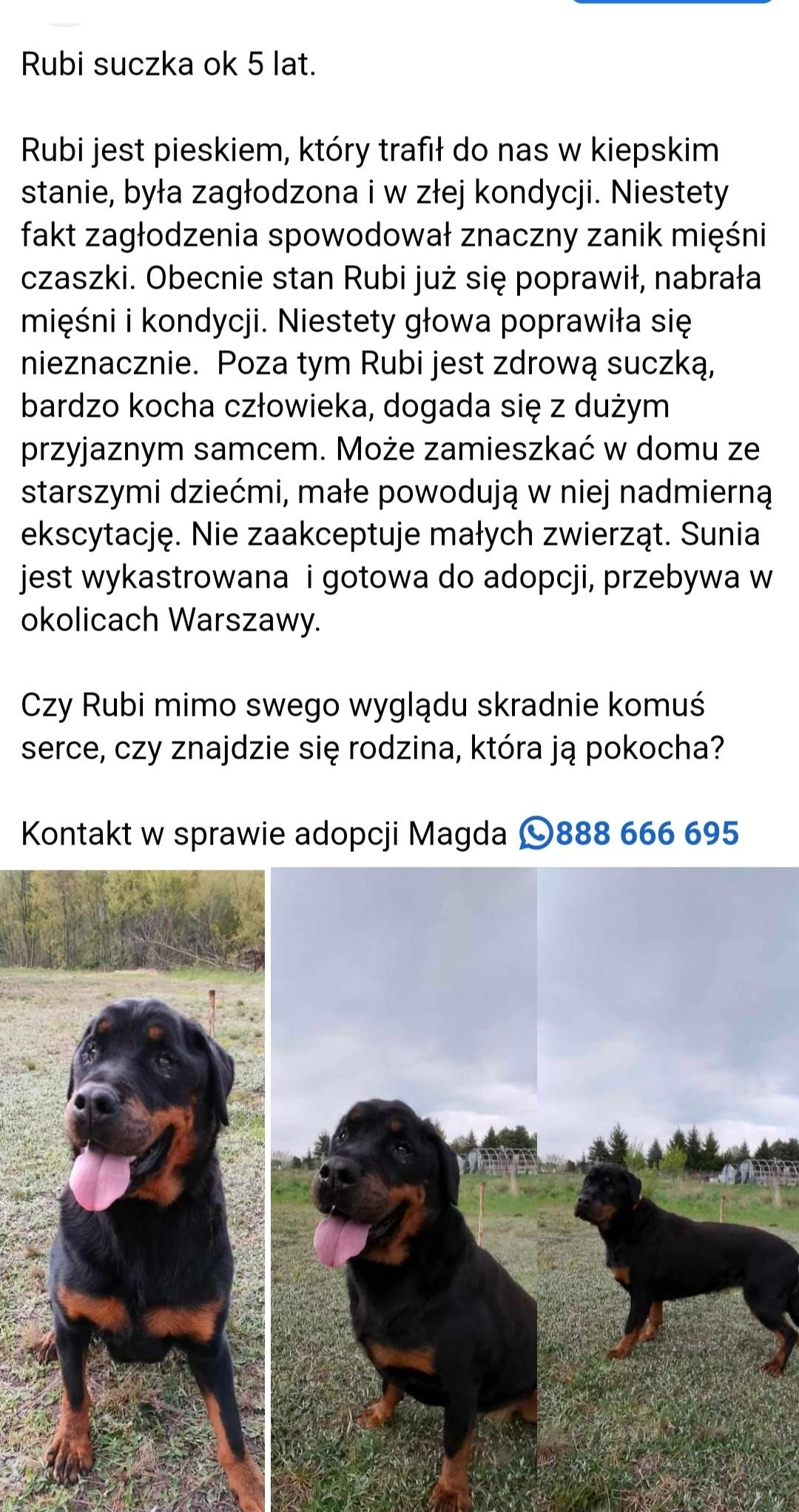The height and width of the screenshot is (1512, 799).
Task: Call the phone number 888 666 695
Action: pos(630,833)
